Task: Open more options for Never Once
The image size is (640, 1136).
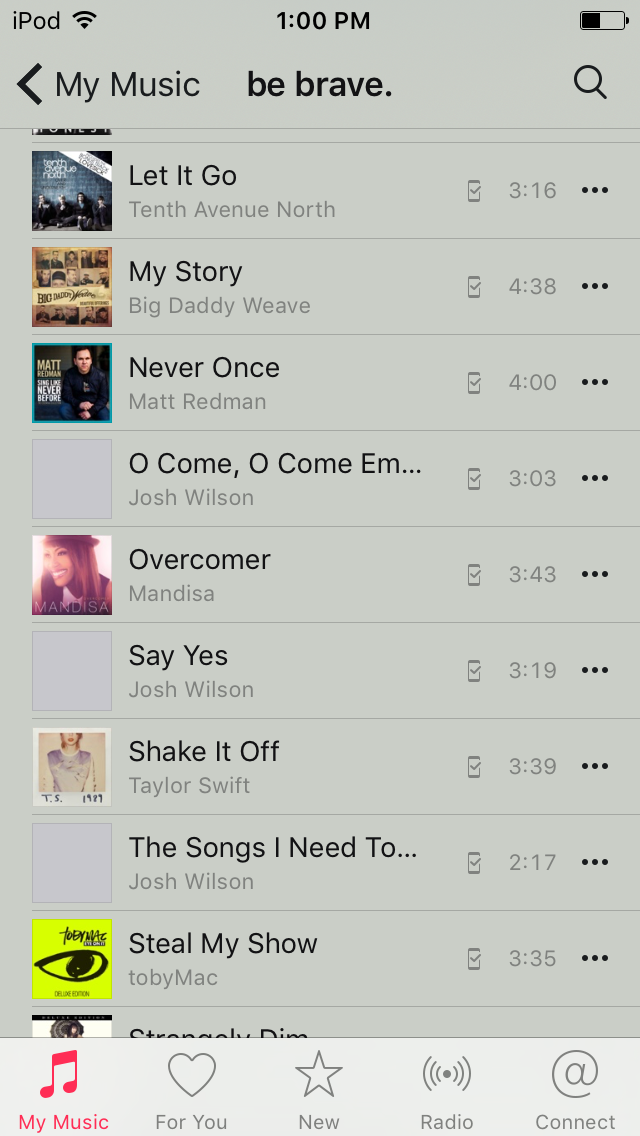Action: pos(595,383)
